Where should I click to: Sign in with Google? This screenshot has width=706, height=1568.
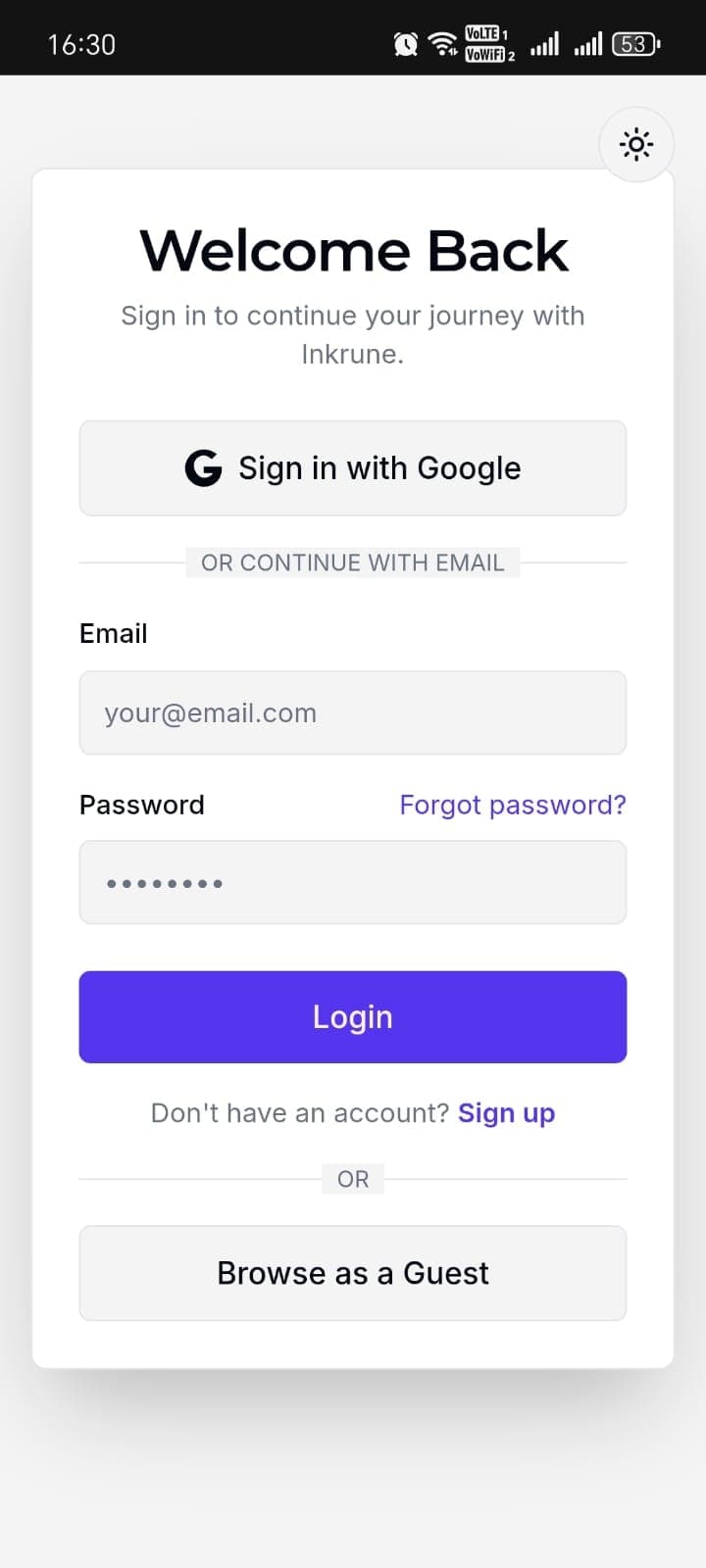pos(353,468)
